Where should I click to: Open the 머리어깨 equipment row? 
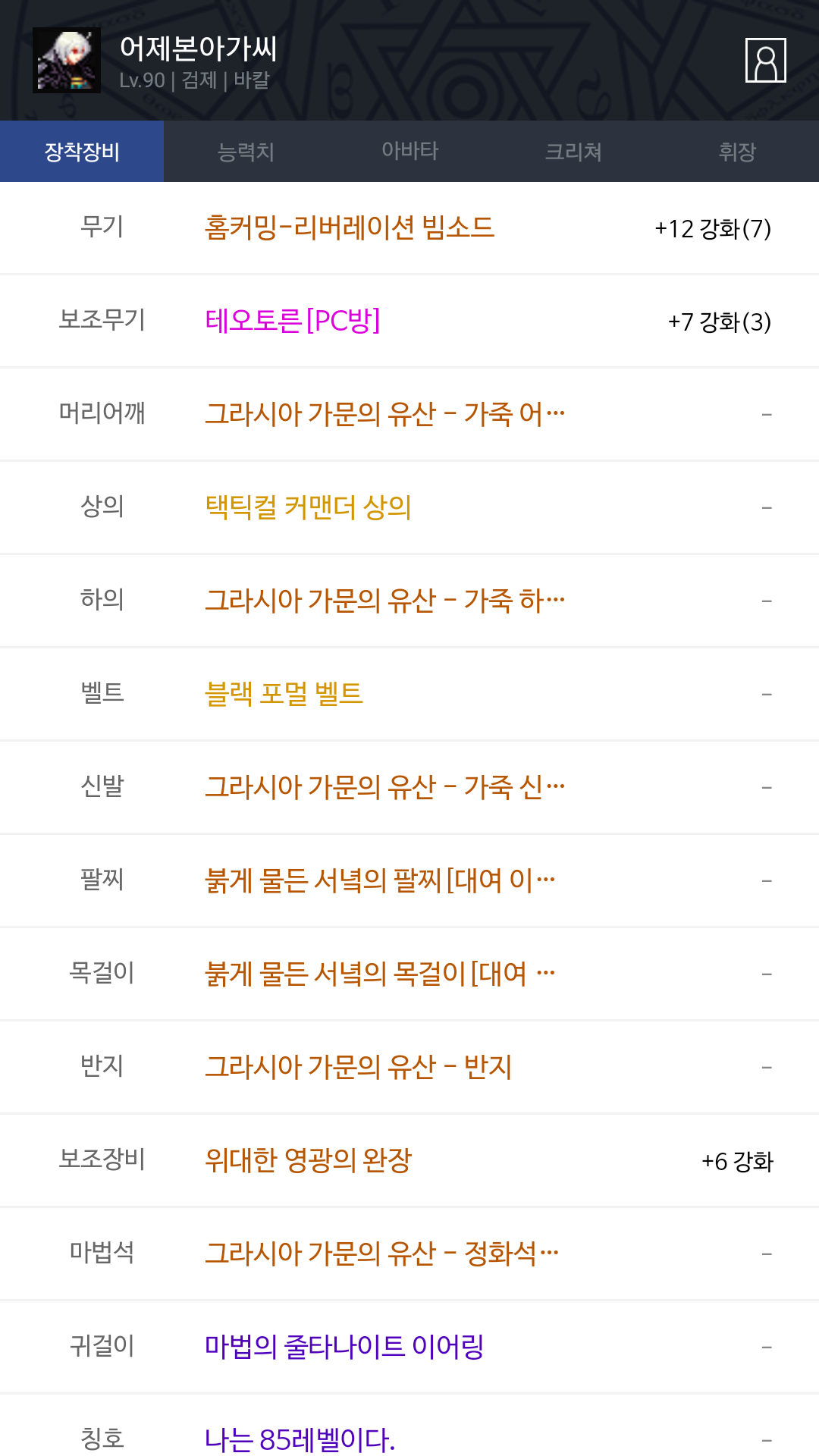409,414
